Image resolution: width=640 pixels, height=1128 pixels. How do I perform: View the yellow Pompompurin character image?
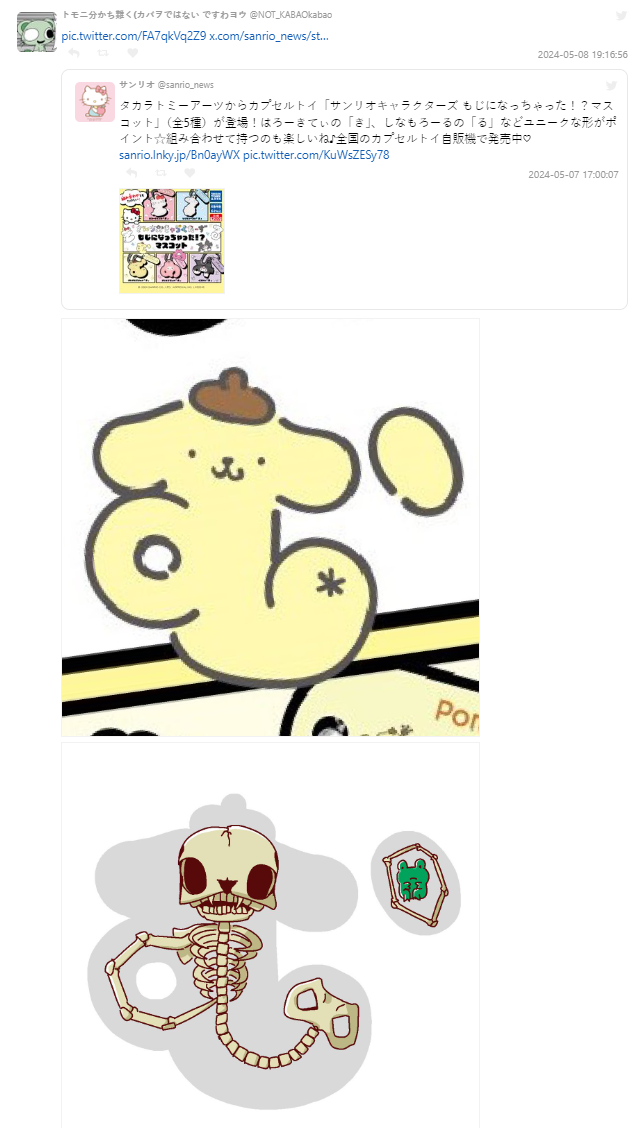click(270, 527)
